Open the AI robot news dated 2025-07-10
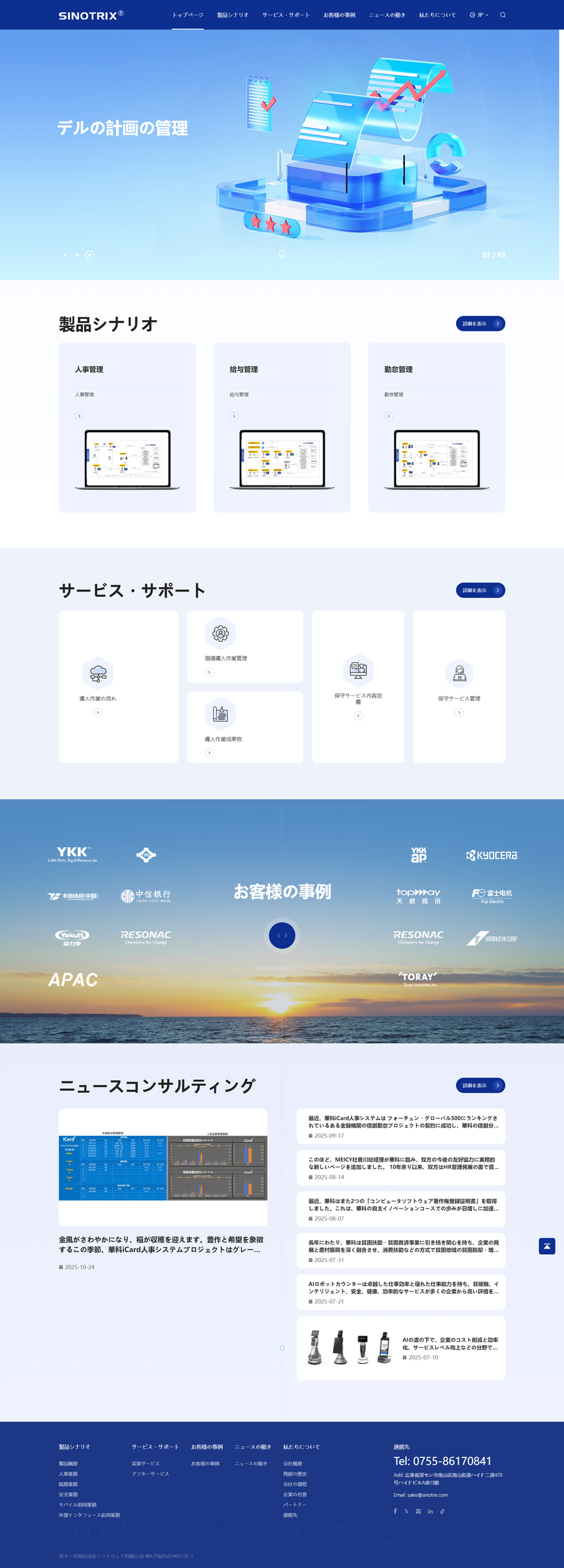 pyautogui.click(x=401, y=1348)
